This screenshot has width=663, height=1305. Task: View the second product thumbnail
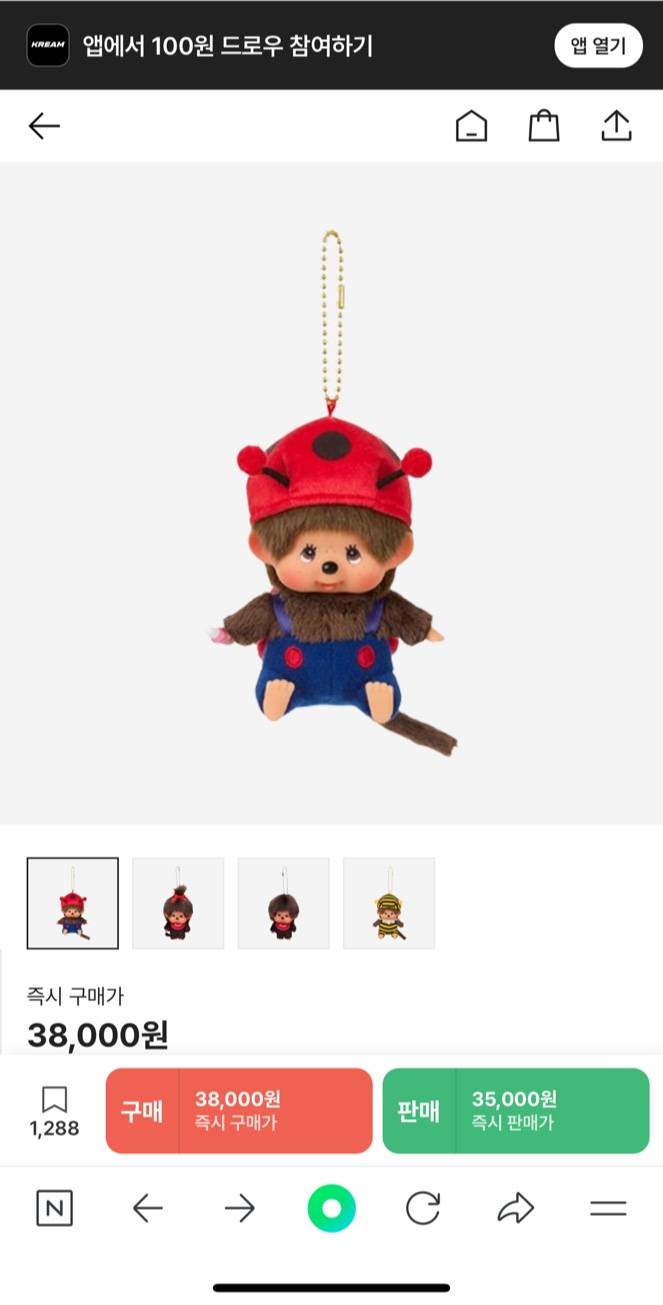point(178,903)
